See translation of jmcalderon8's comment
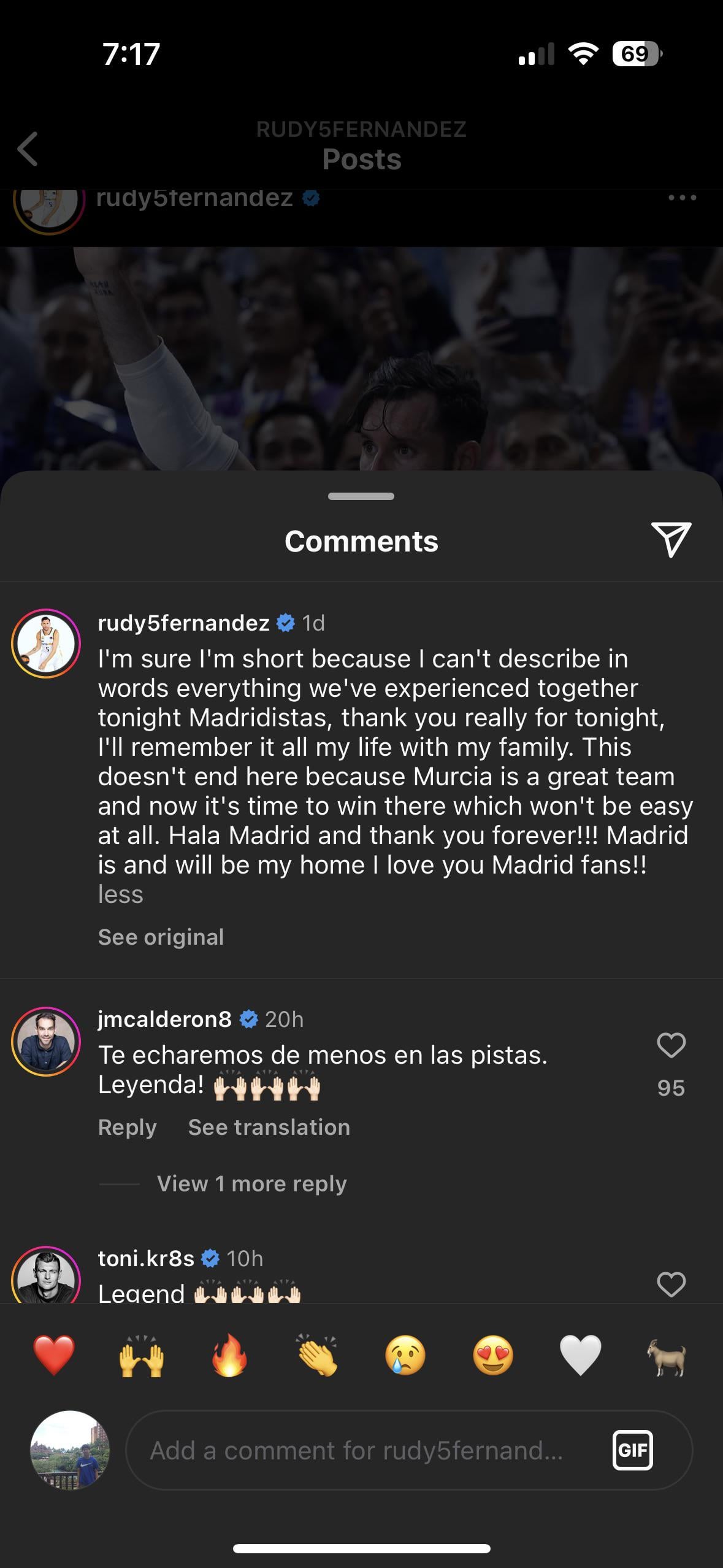The height and width of the screenshot is (1568, 723). coord(269,1127)
